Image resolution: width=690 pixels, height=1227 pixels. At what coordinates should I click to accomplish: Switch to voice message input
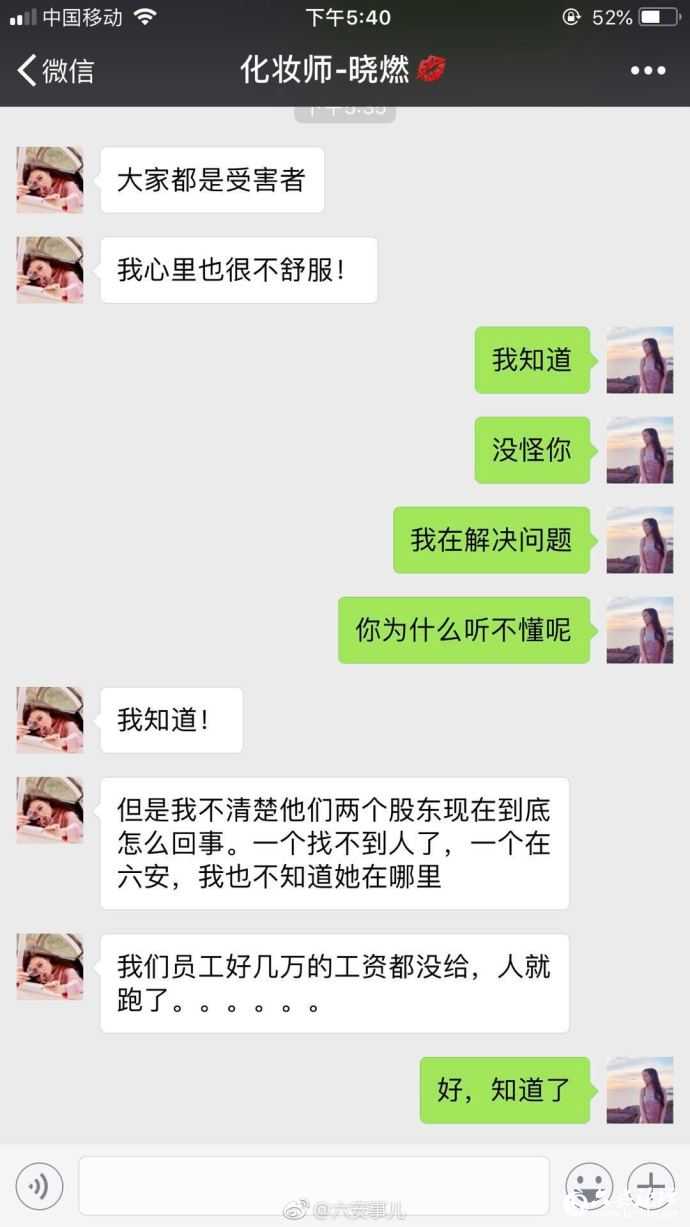click(39, 1186)
